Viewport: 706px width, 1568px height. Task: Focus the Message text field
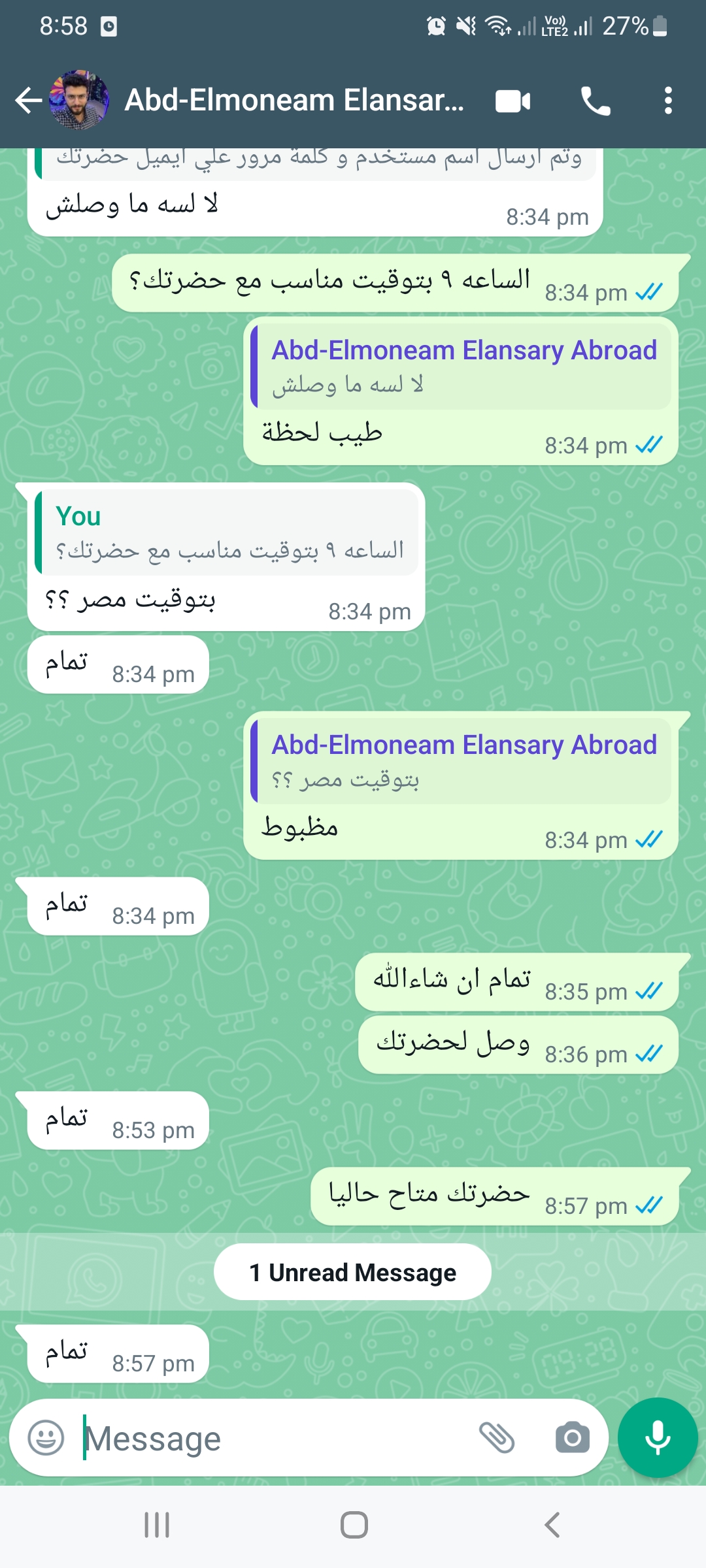click(x=275, y=1438)
